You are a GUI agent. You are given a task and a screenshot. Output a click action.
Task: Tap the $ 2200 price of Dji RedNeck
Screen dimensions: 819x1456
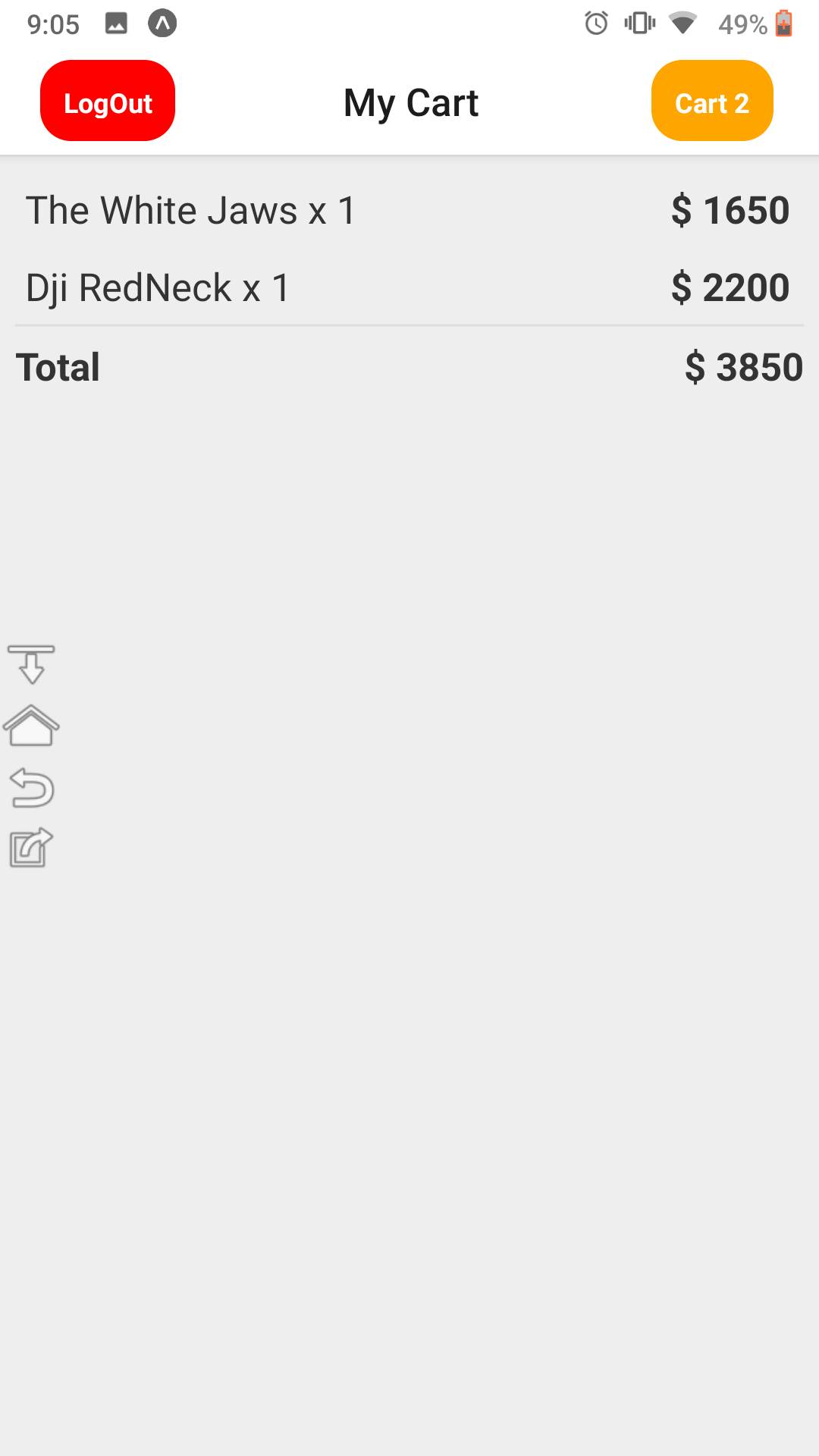(730, 288)
